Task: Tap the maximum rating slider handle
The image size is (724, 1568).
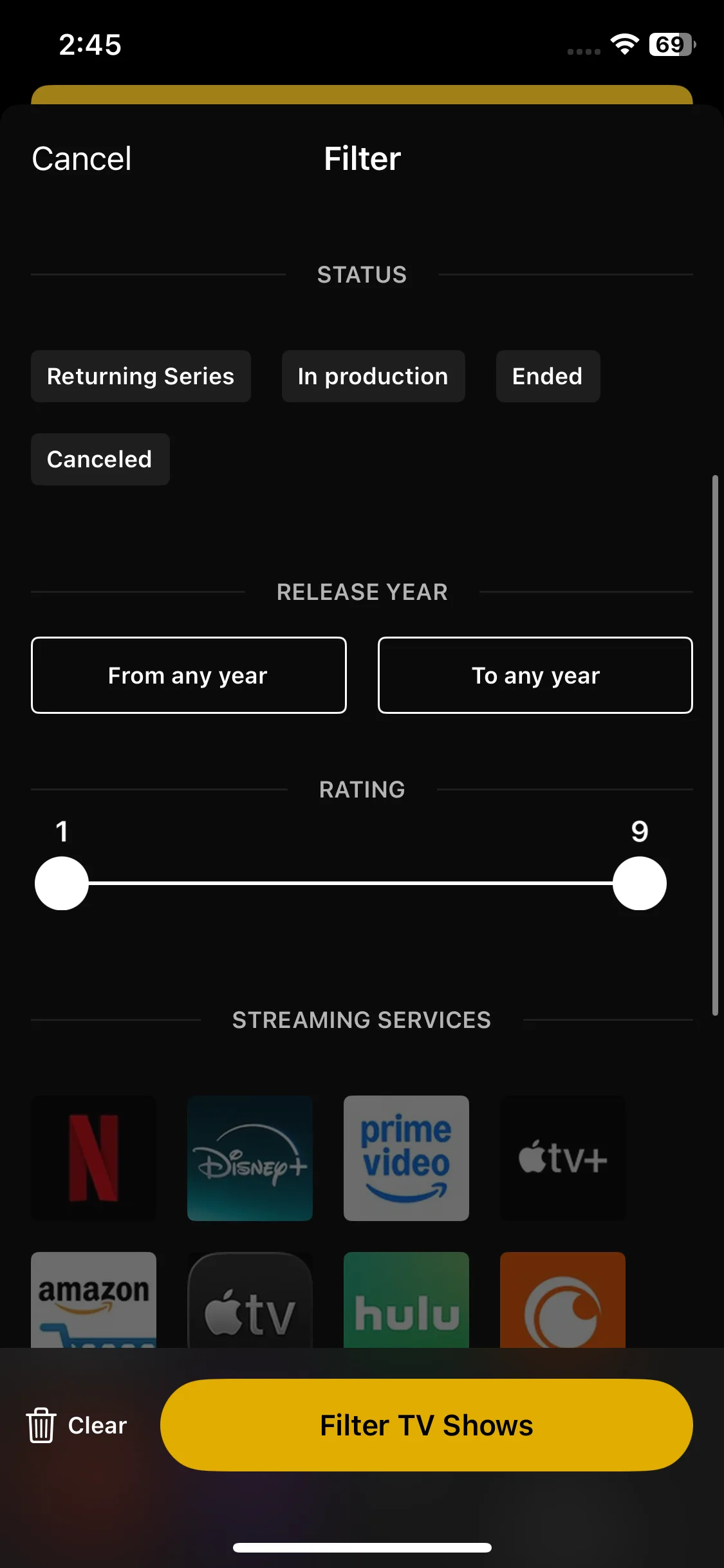Action: pyautogui.click(x=639, y=883)
